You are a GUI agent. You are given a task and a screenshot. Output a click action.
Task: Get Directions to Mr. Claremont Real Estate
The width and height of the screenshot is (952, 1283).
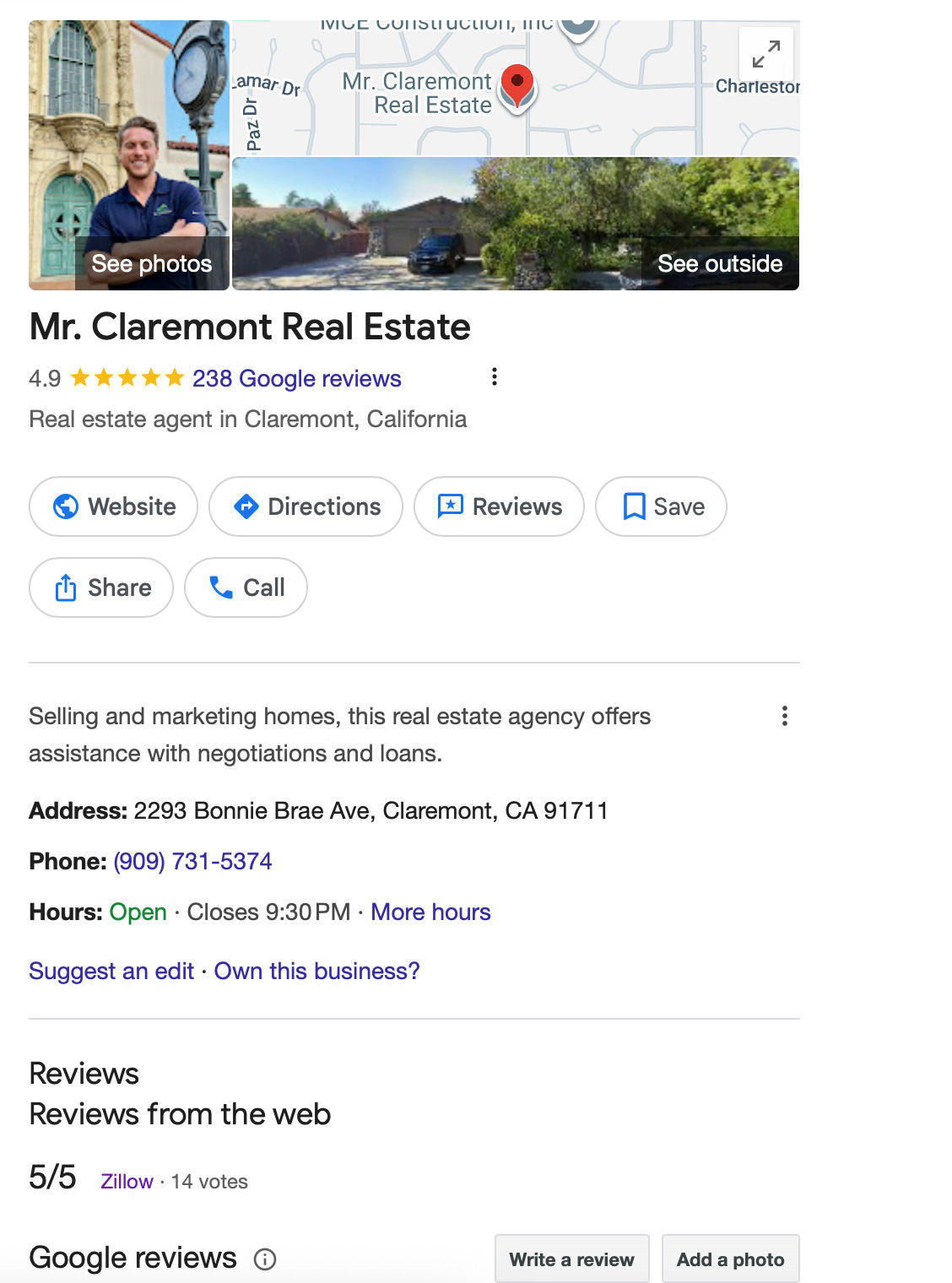(x=306, y=506)
